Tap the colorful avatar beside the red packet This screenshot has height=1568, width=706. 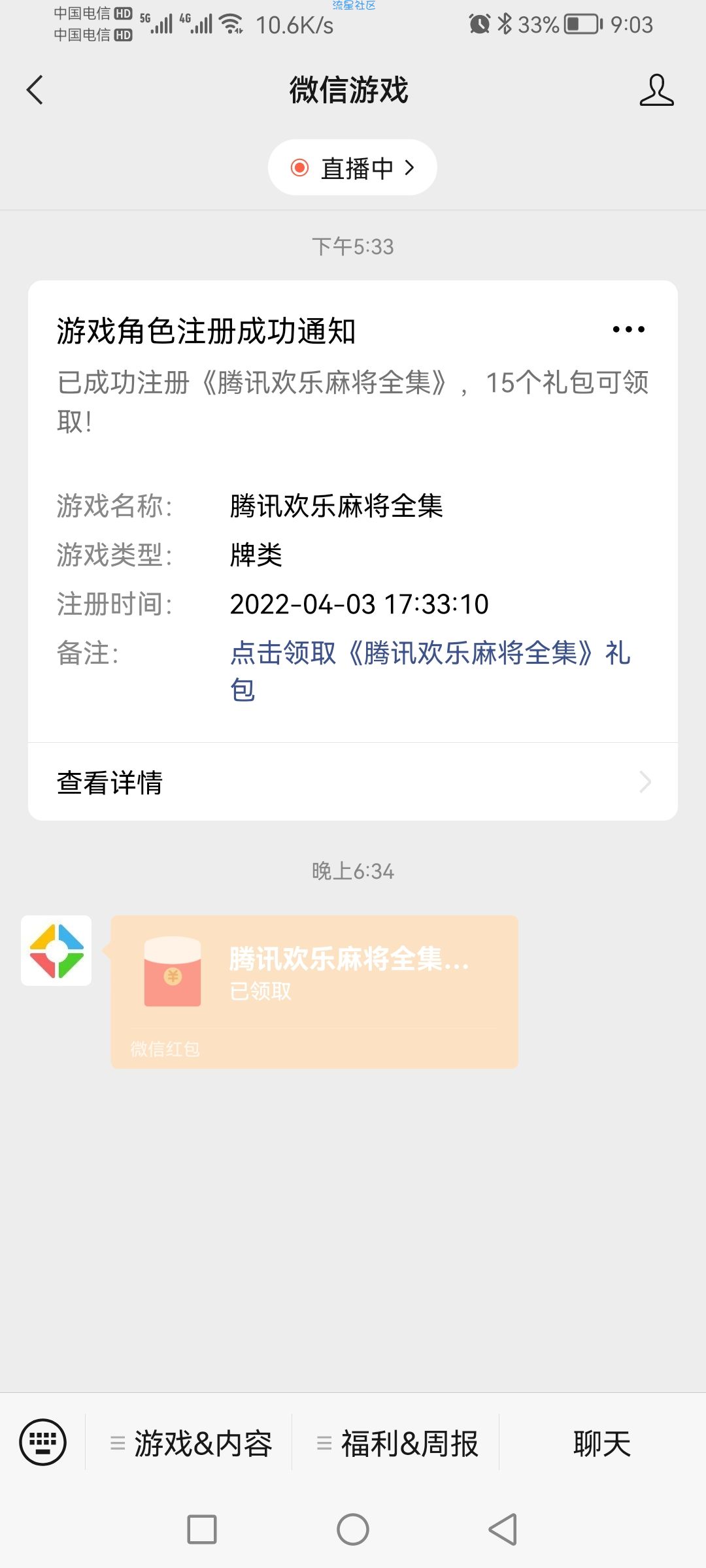tap(56, 951)
